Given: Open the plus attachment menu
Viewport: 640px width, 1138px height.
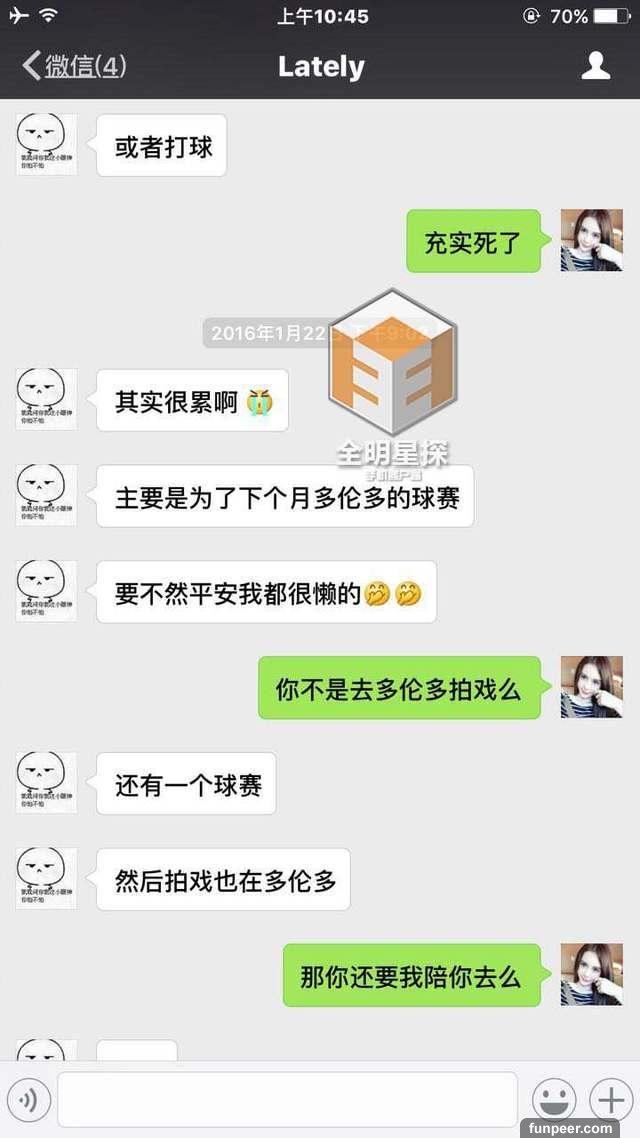Looking at the screenshot, I should coord(609,1100).
